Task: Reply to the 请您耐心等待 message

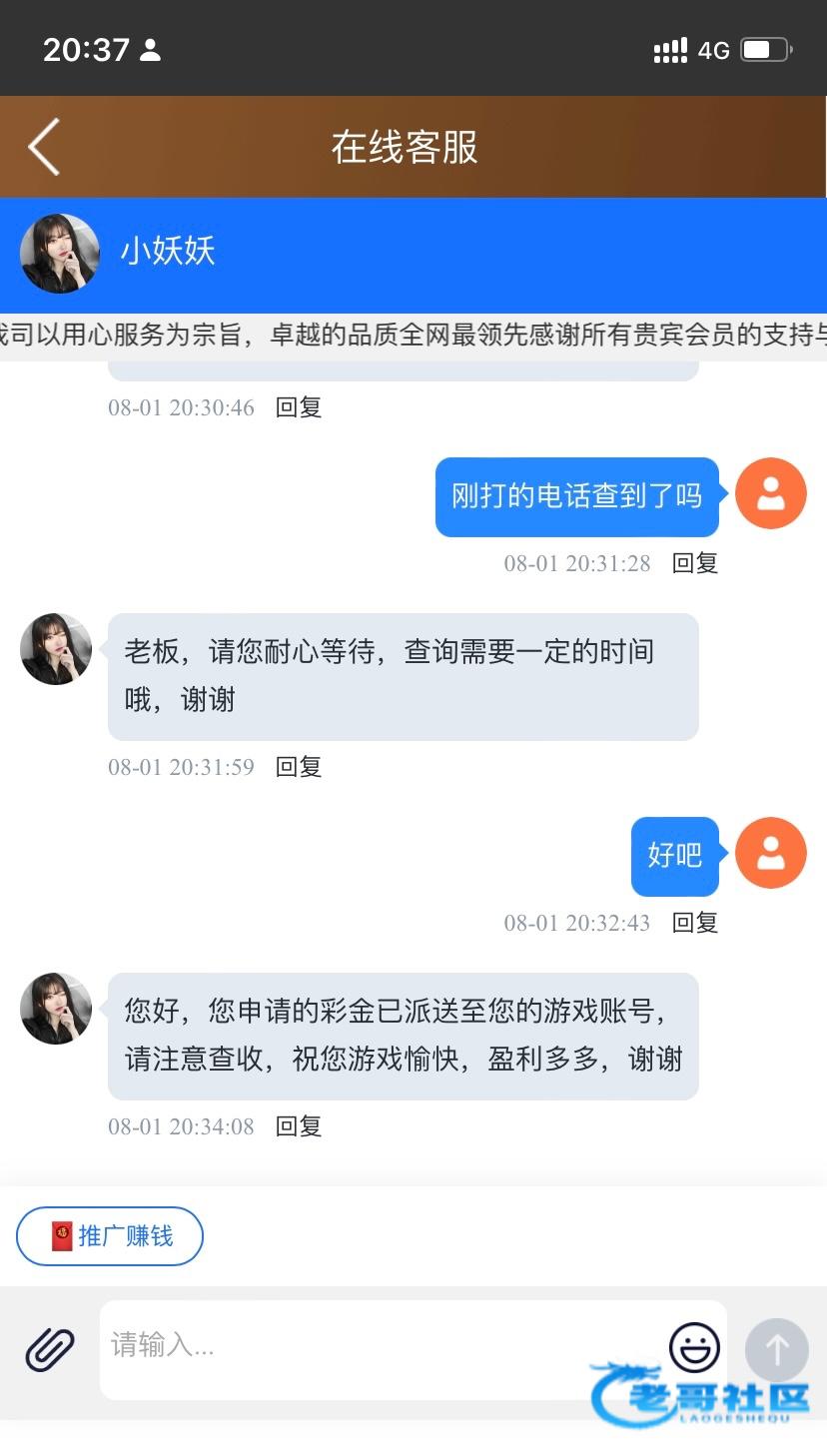Action: (298, 767)
